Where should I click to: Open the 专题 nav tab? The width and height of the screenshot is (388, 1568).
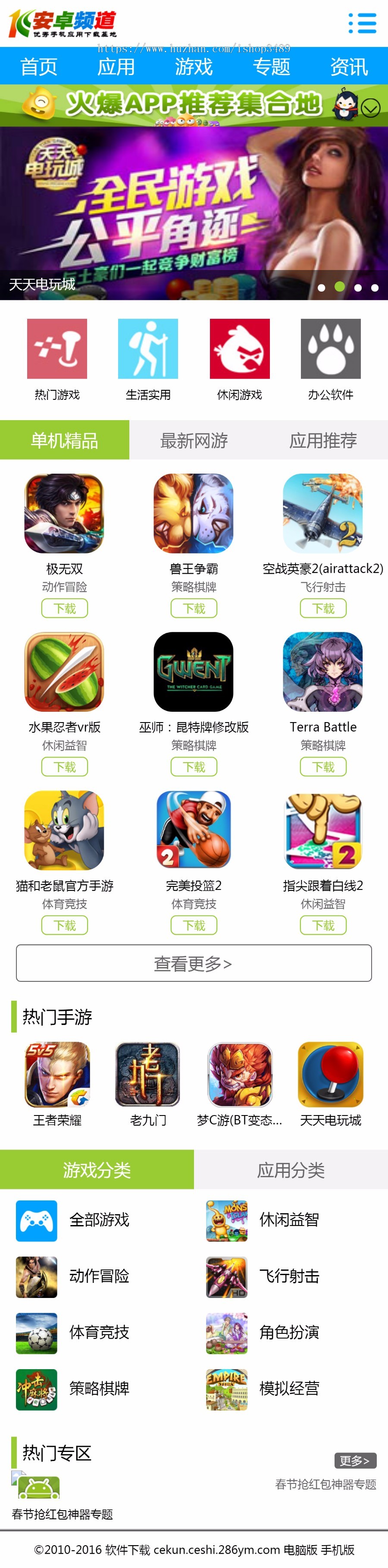(271, 66)
